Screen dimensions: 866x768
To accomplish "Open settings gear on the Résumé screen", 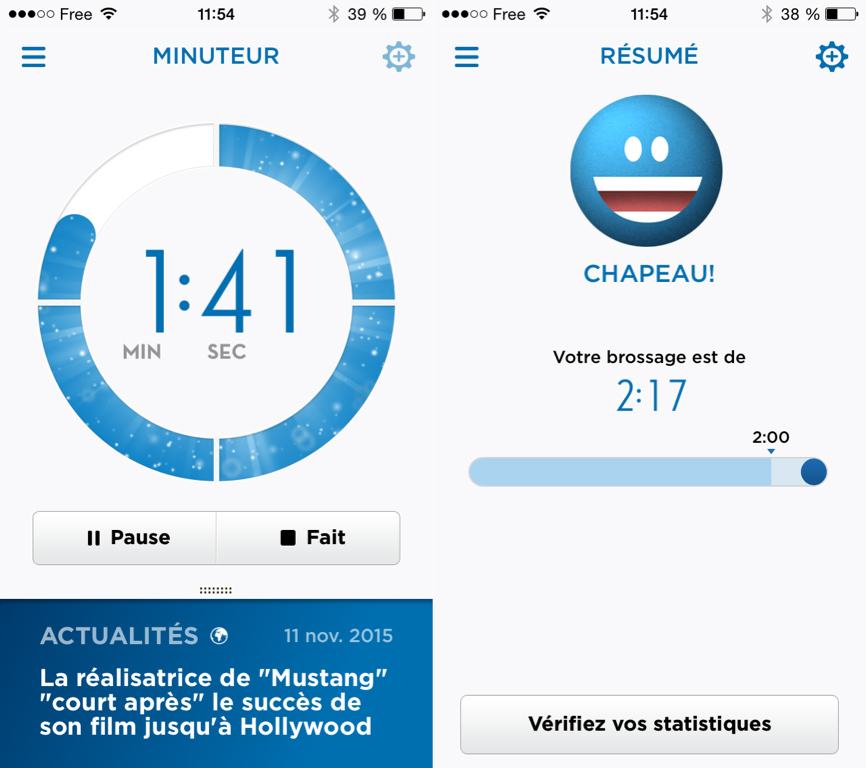I will [831, 57].
